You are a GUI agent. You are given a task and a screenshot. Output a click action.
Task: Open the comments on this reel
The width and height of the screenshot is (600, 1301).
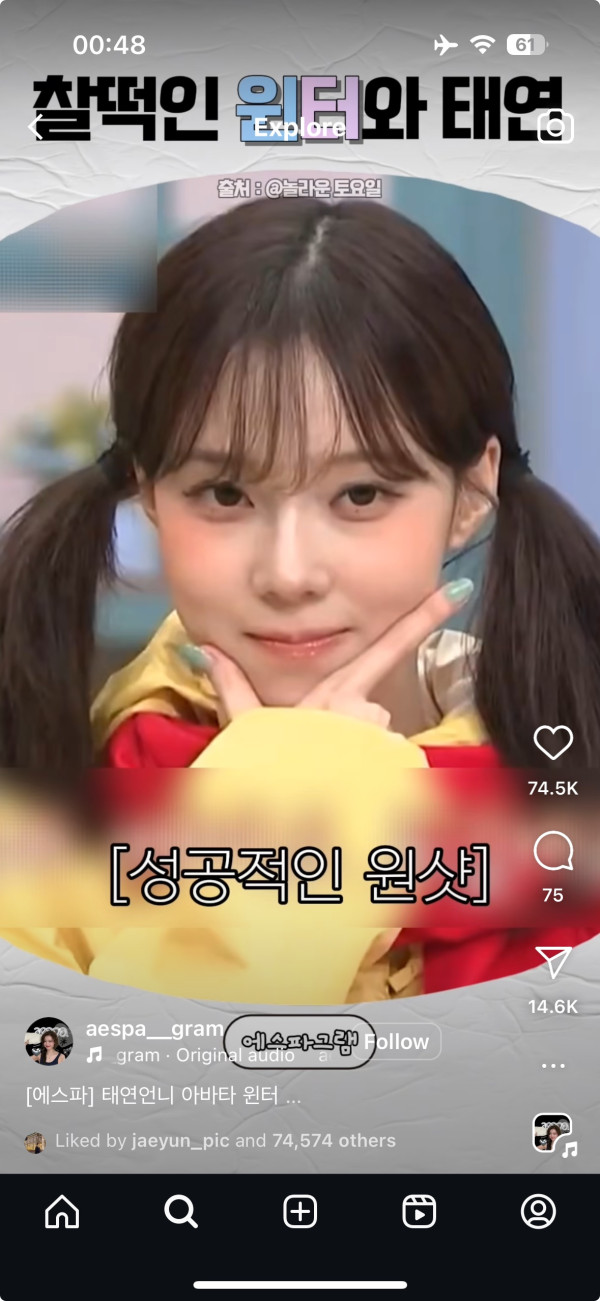[553, 852]
